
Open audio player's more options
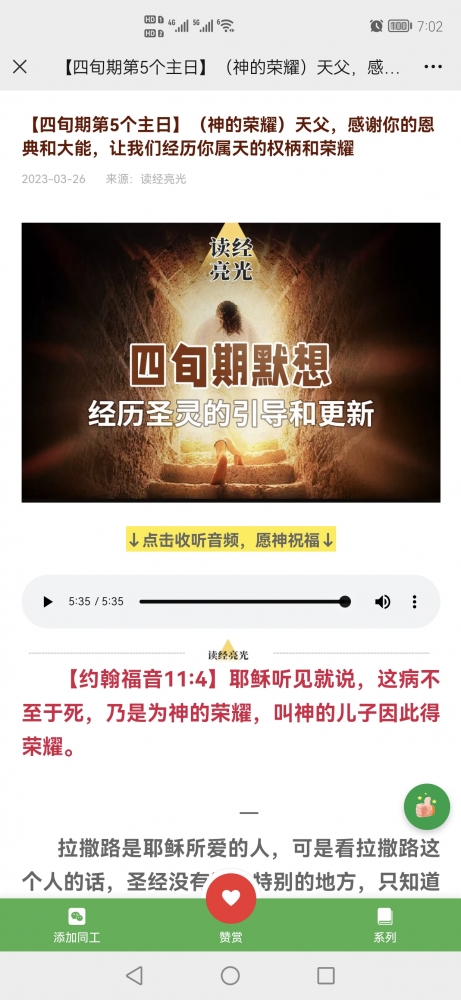point(414,601)
